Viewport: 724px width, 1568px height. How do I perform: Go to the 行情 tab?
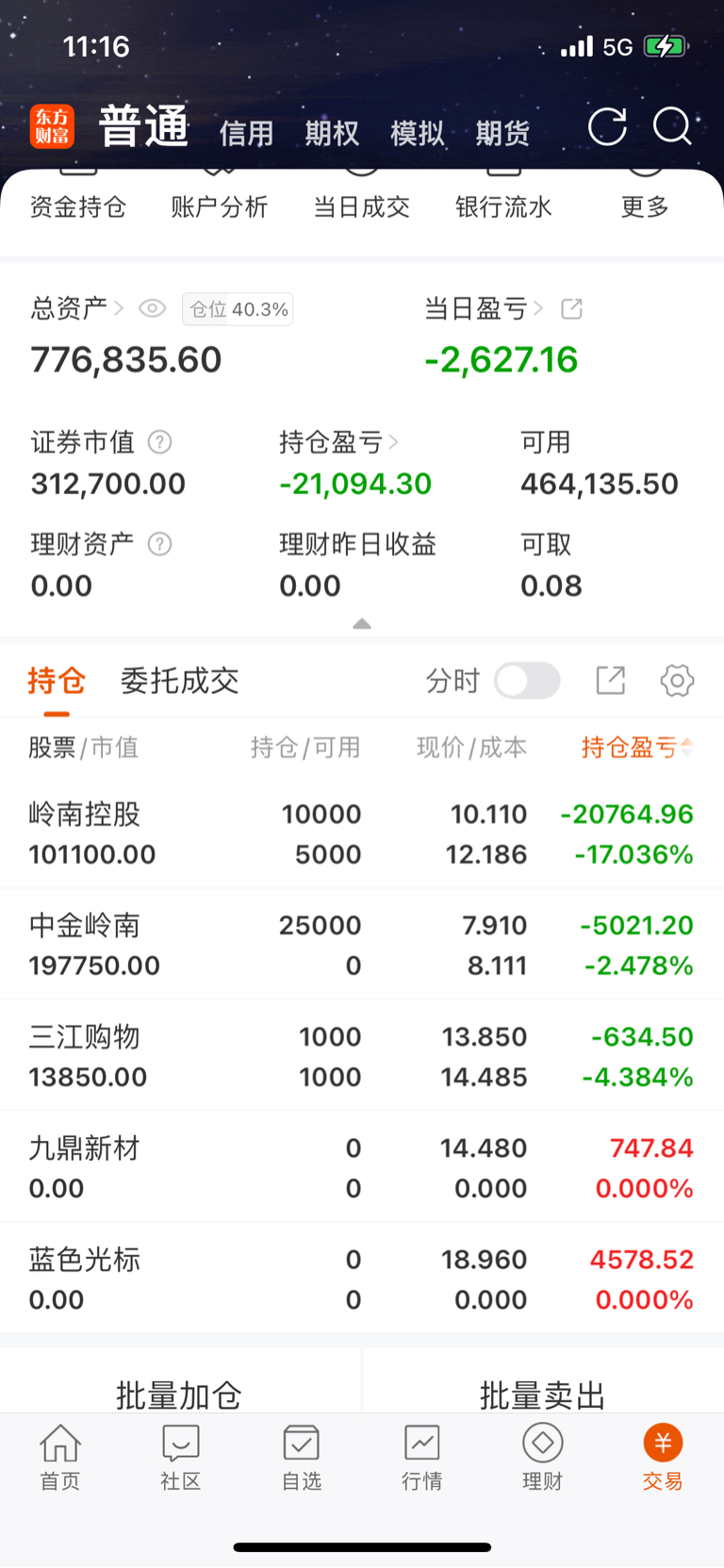point(422,1458)
